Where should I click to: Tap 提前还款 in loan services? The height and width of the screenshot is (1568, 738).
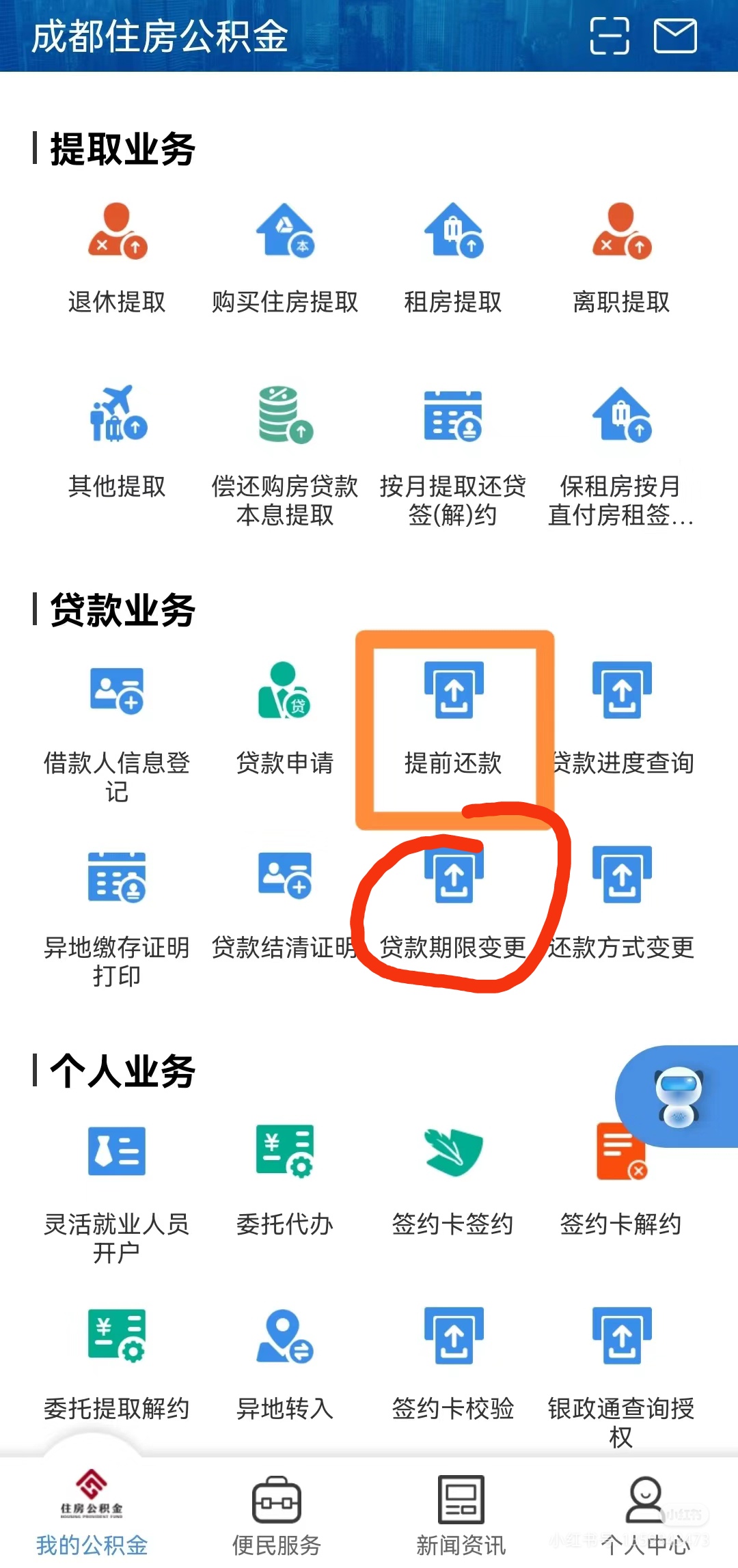coord(453,717)
